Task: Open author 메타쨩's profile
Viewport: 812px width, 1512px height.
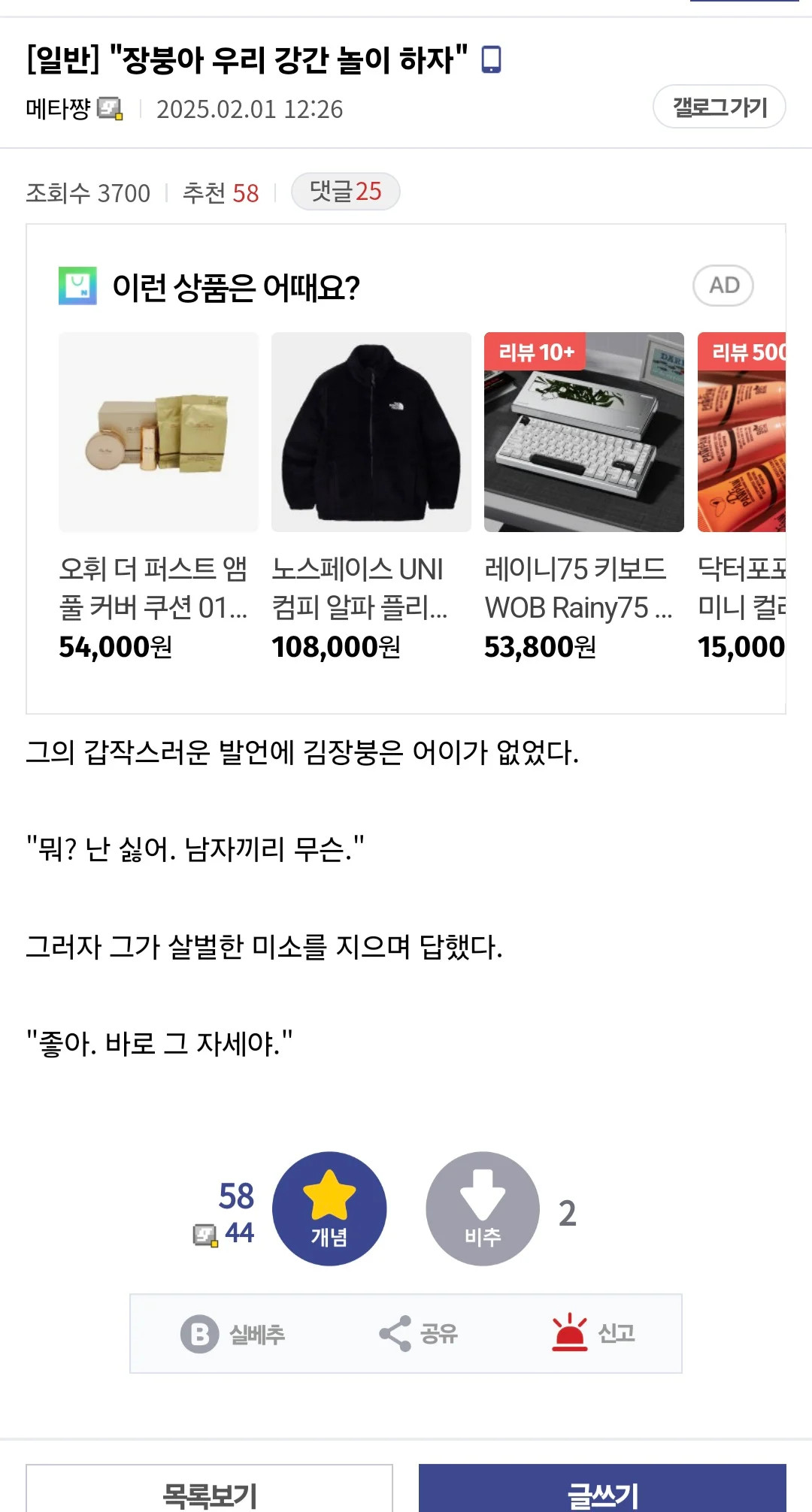Action: coord(59,109)
